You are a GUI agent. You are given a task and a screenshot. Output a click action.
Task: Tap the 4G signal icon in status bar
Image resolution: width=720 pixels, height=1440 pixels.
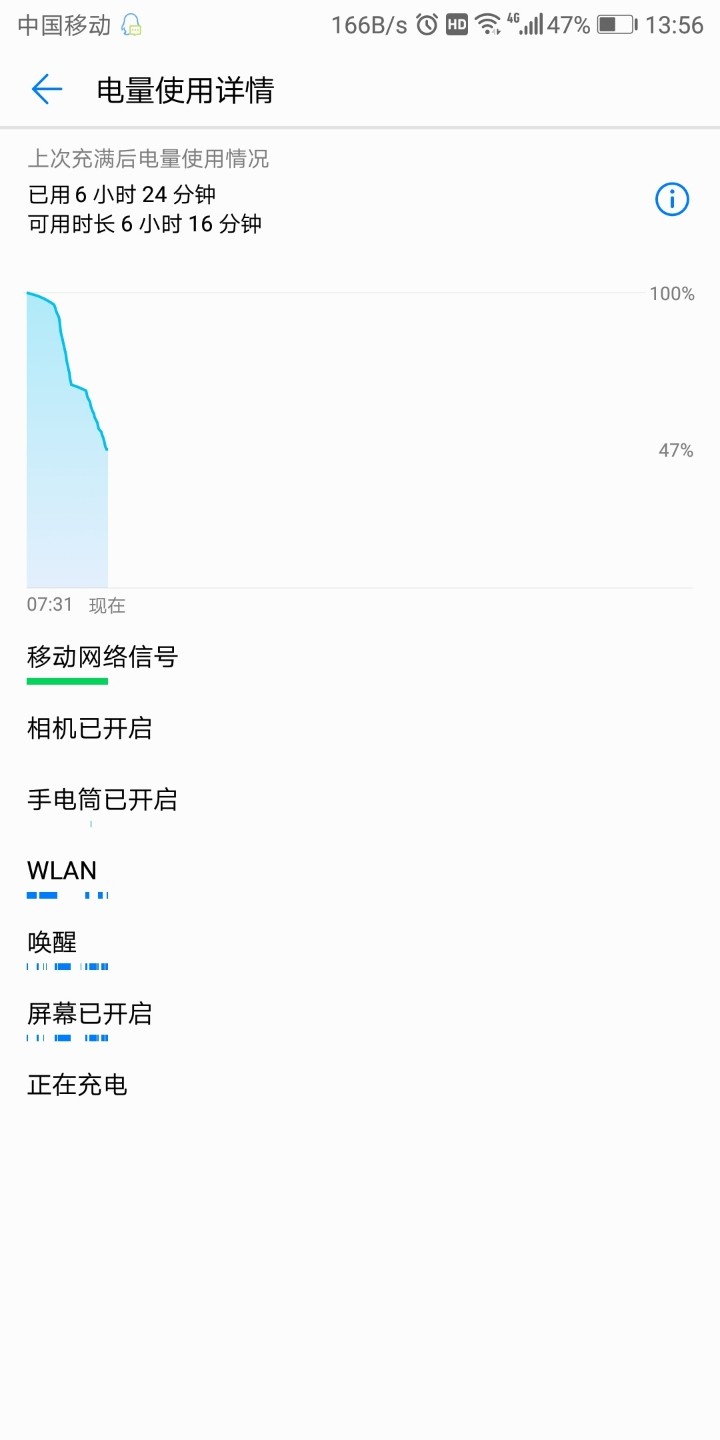pyautogui.click(x=524, y=25)
